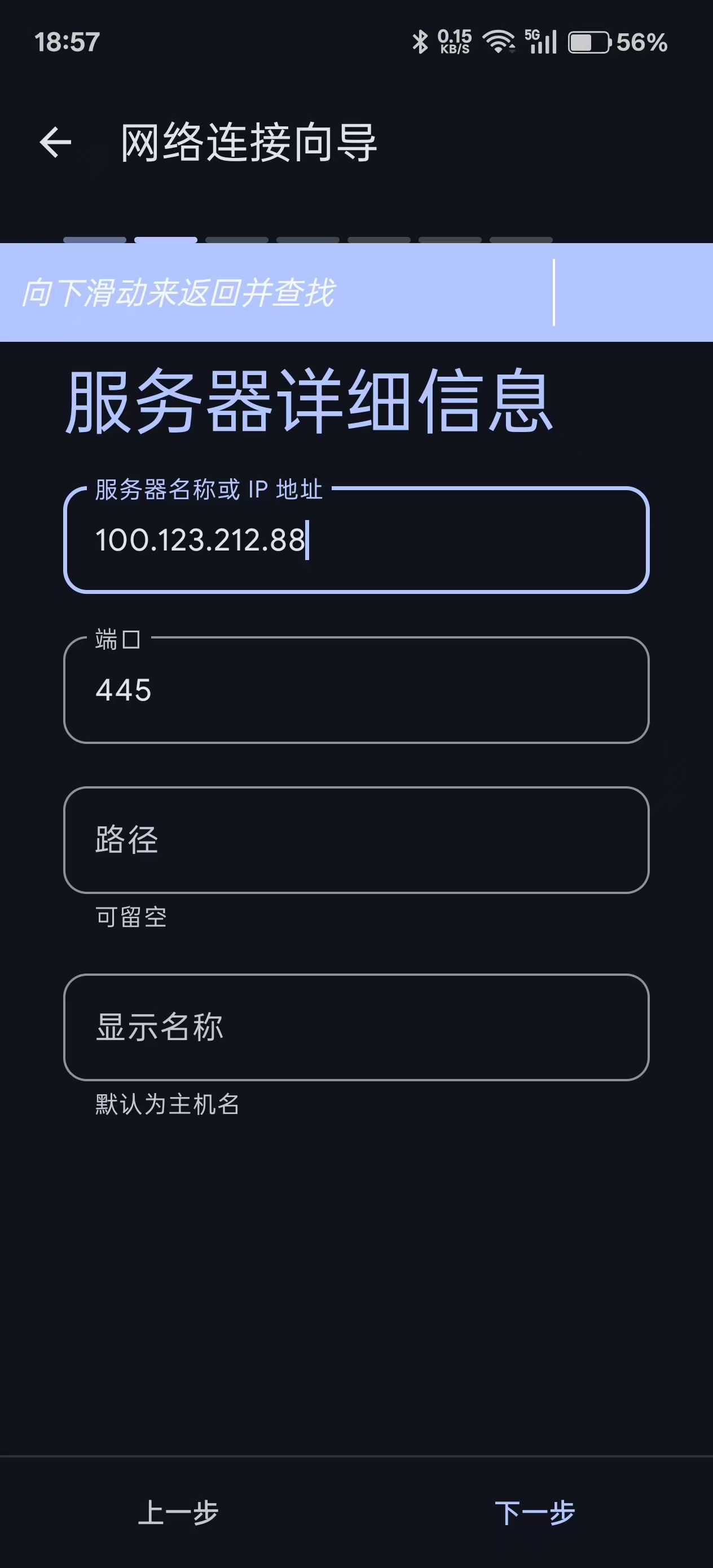Go to previous step with 上一步
Screen dimensions: 713x1568
tap(178, 1512)
